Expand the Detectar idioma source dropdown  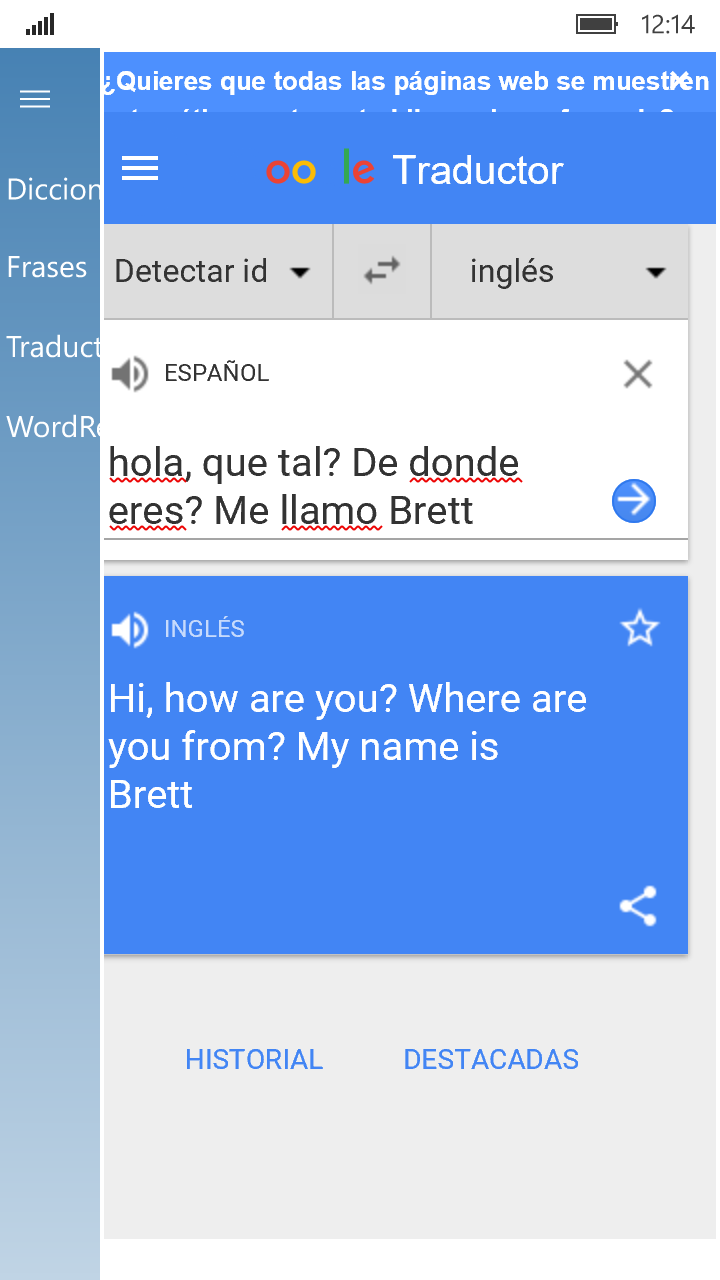(215, 272)
